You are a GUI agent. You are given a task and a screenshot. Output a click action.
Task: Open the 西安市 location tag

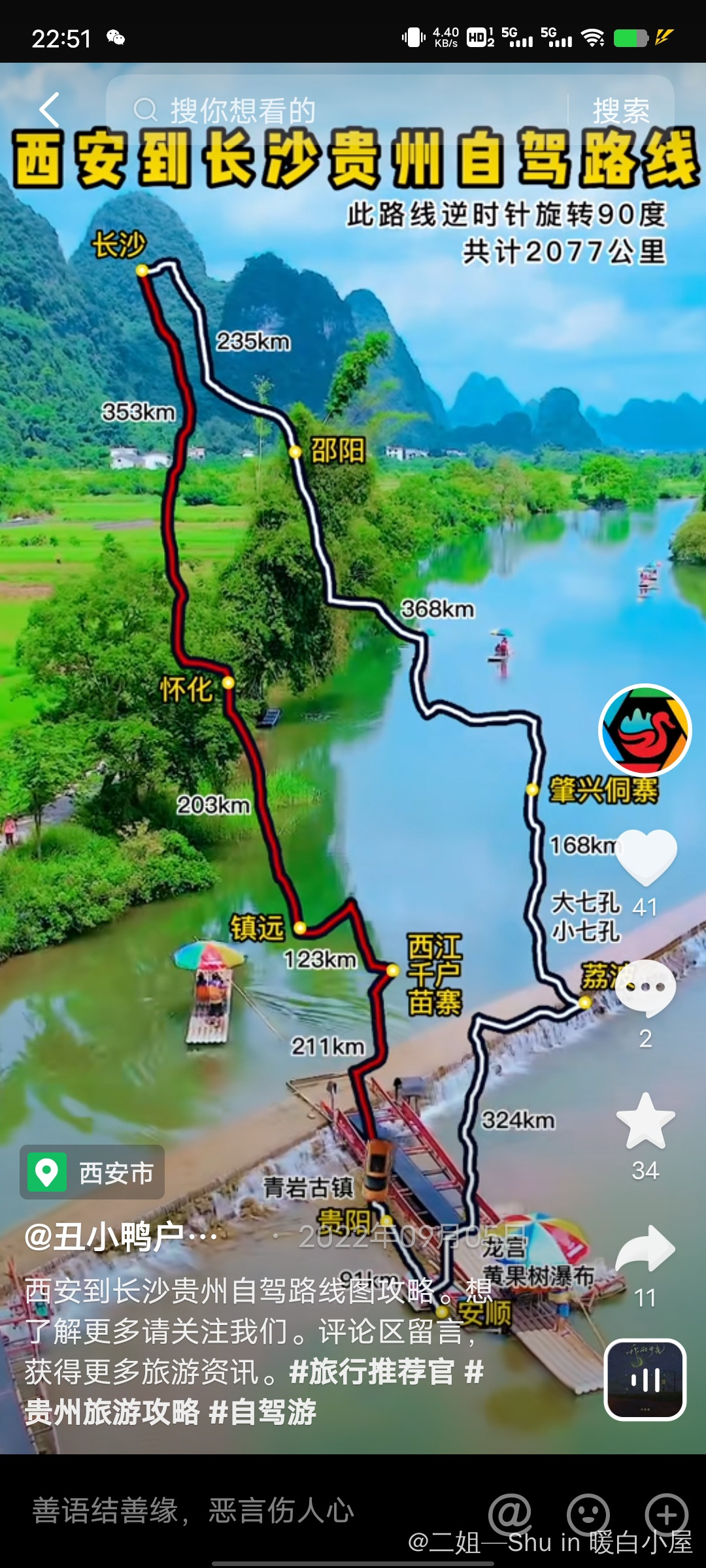pos(92,1173)
